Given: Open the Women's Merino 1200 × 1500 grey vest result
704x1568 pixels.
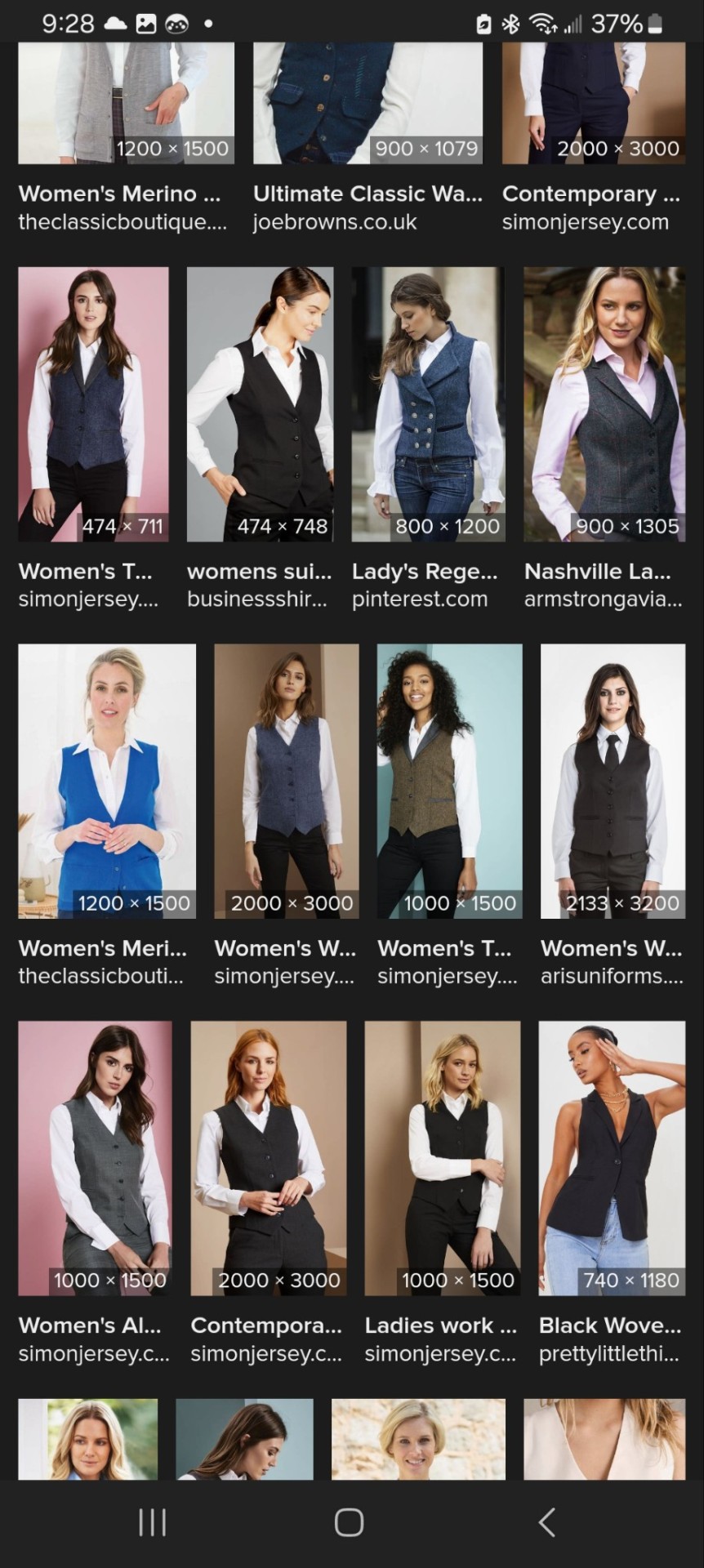Looking at the screenshot, I should click(126, 102).
